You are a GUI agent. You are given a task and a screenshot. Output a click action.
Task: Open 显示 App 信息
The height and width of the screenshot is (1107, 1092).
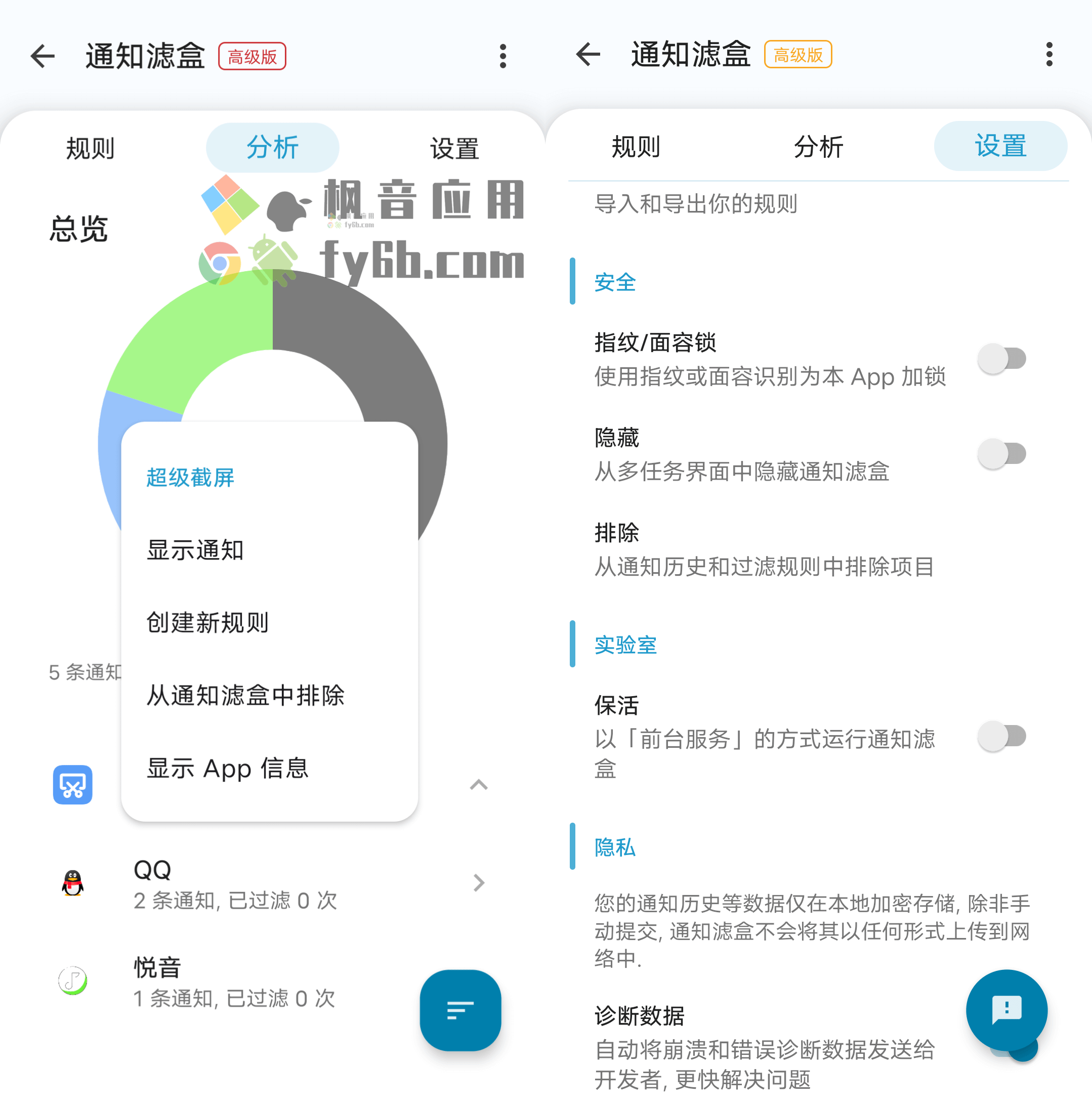pos(227,769)
